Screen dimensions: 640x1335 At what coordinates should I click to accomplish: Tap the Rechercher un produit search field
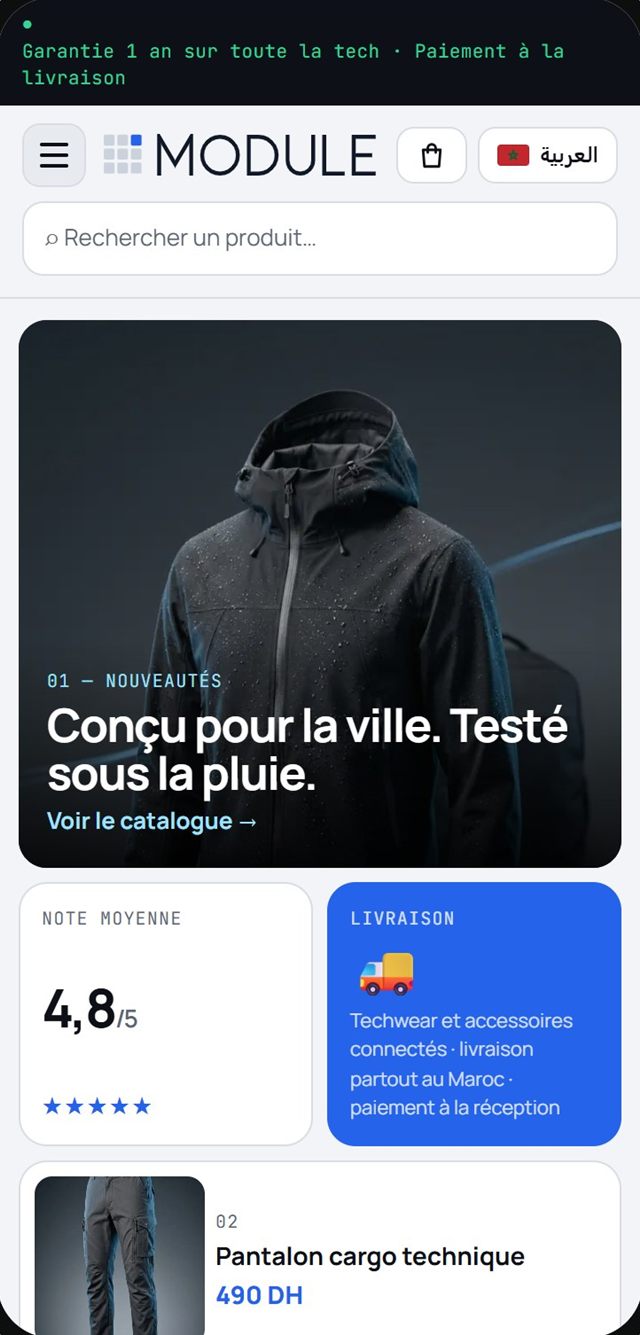pos(320,238)
